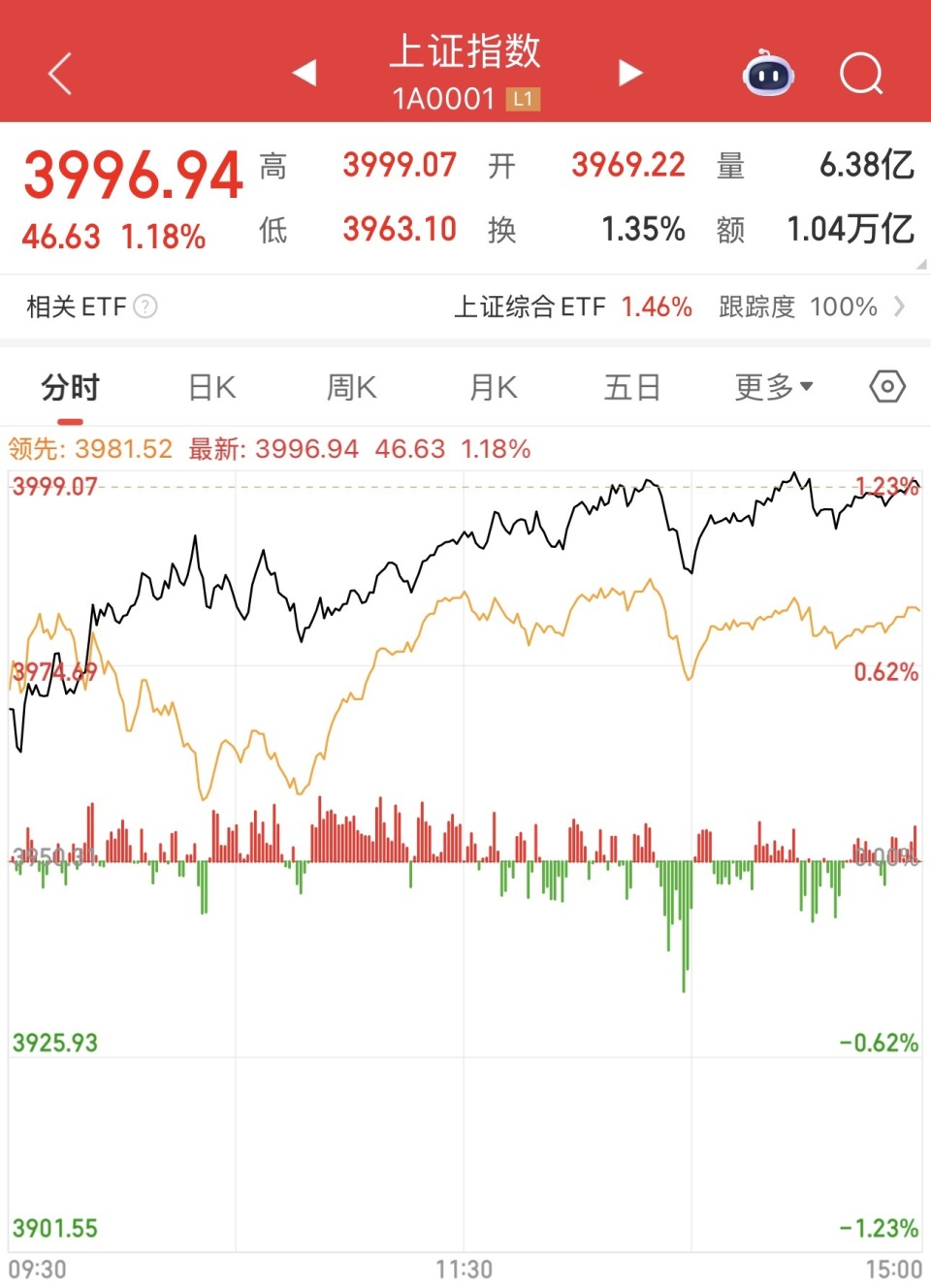Switch to the 日K tab
Image resolution: width=931 pixels, height=1288 pixels.
(x=211, y=388)
